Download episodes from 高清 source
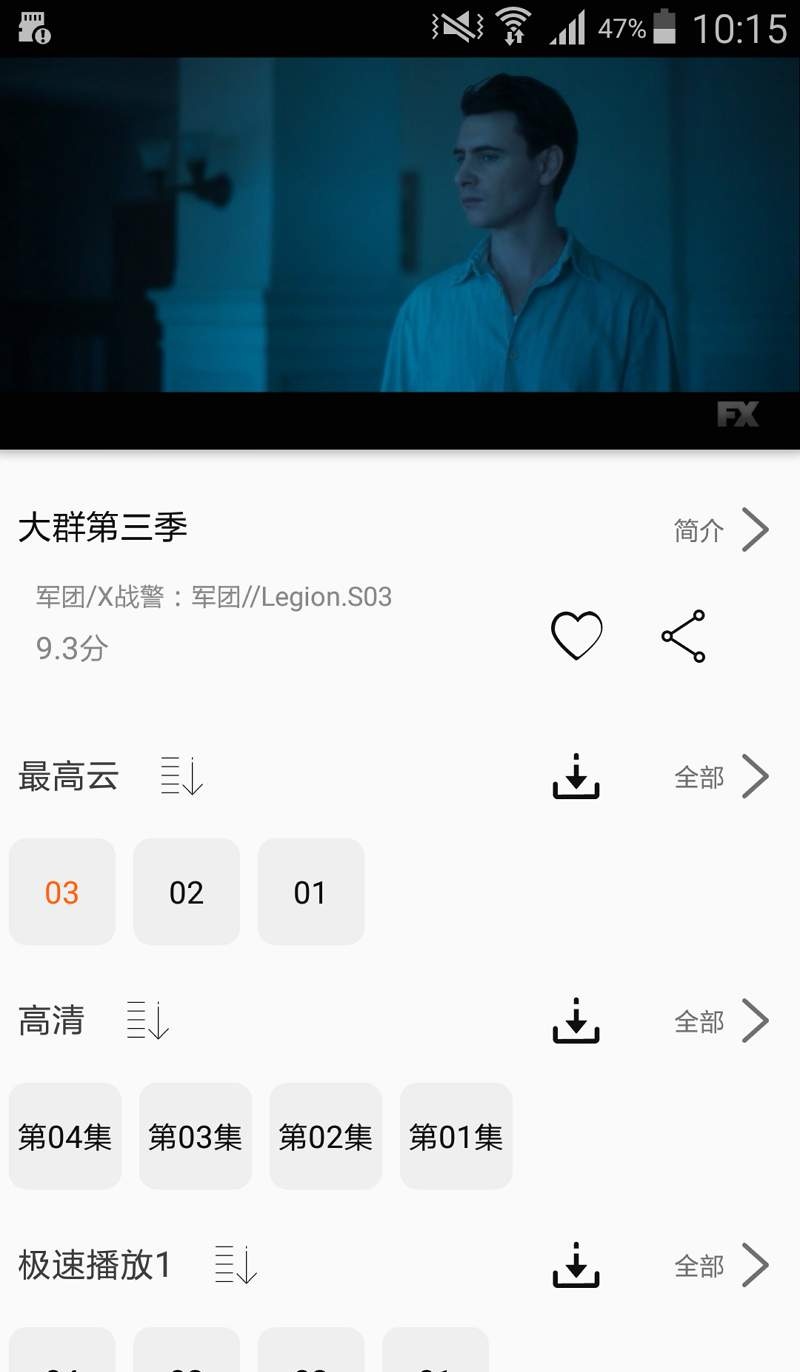The image size is (800, 1372). (576, 1021)
